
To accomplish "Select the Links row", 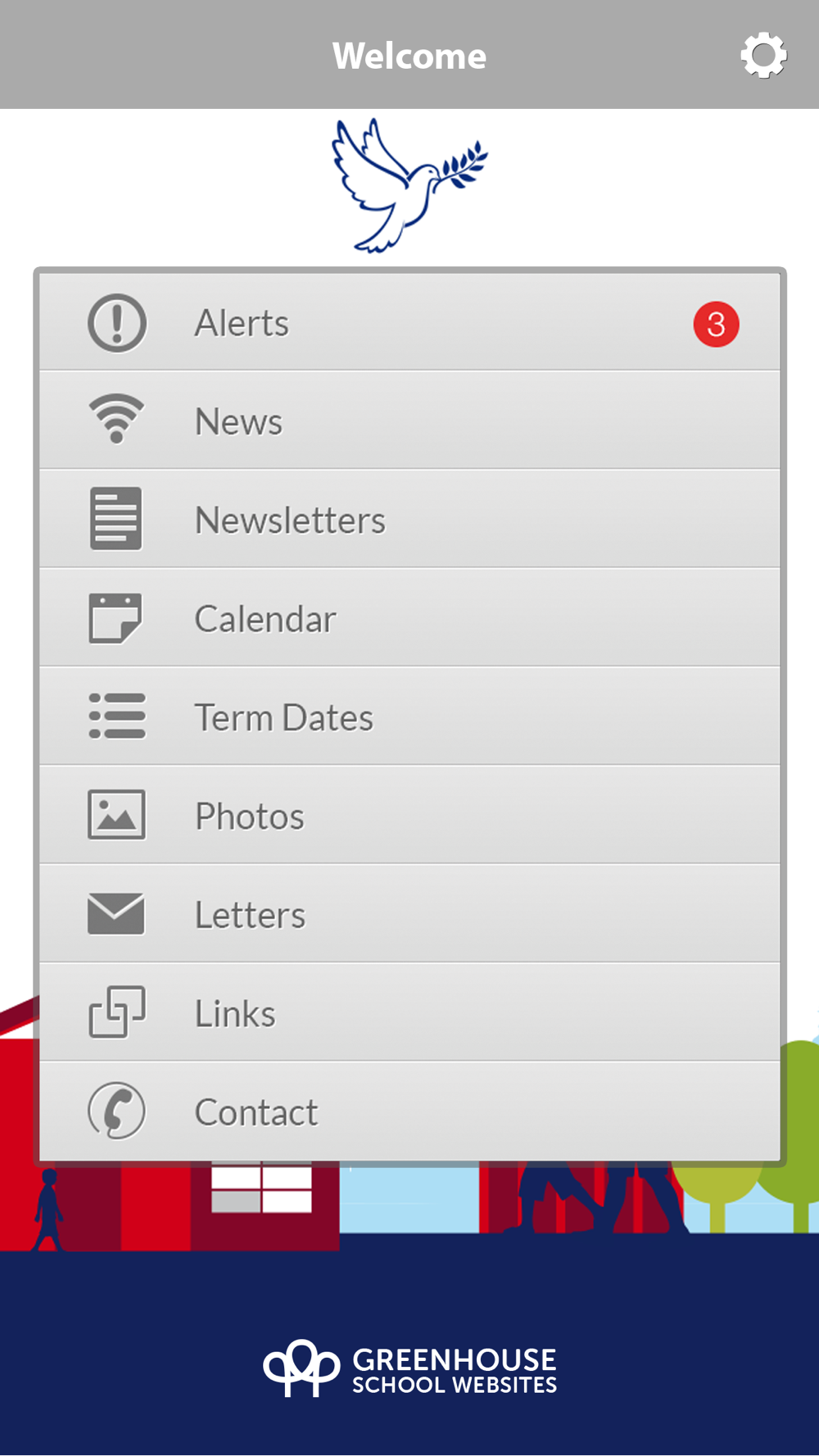I will pyautogui.click(x=409, y=1013).
